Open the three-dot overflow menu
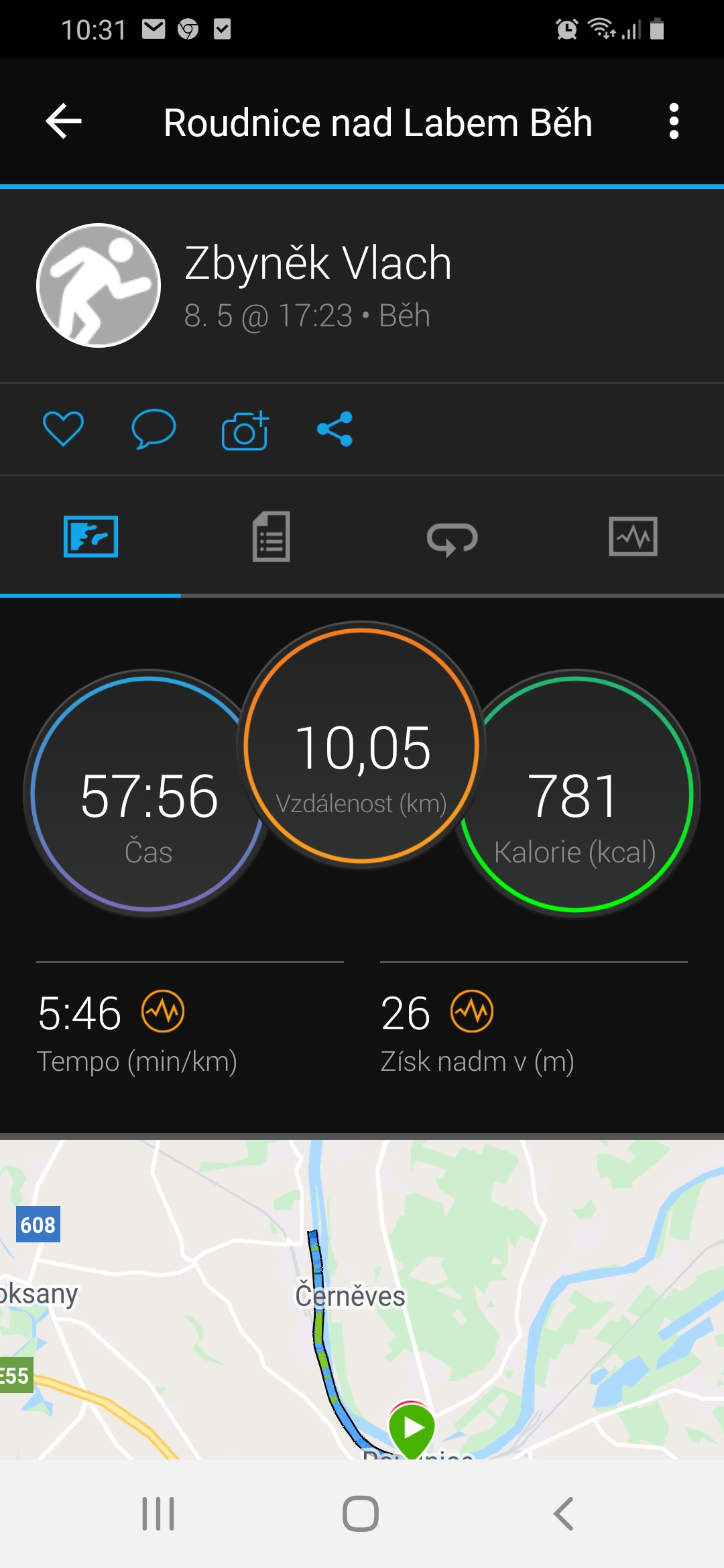724x1568 pixels. (674, 121)
